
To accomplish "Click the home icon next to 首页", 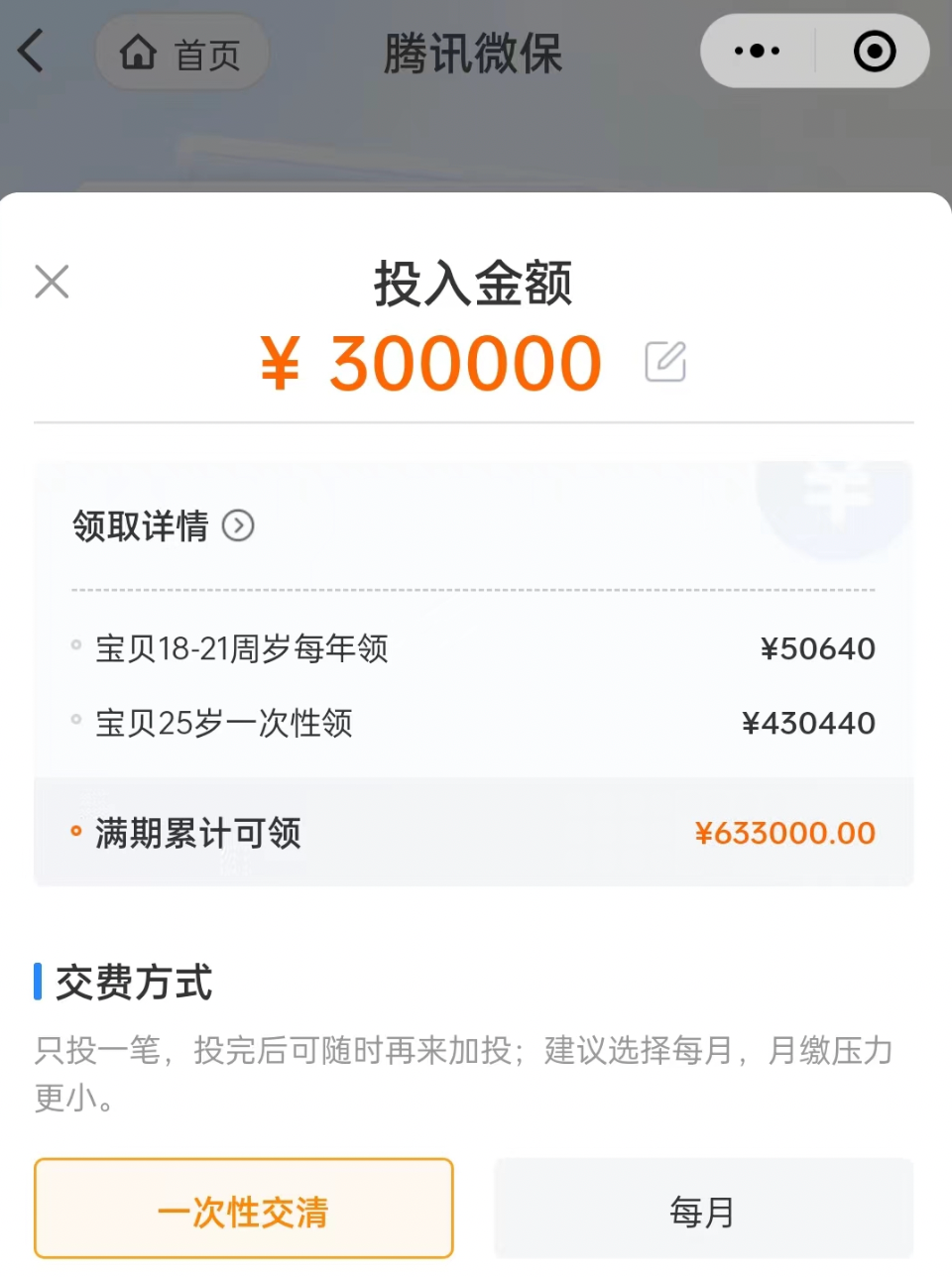I will [140, 54].
